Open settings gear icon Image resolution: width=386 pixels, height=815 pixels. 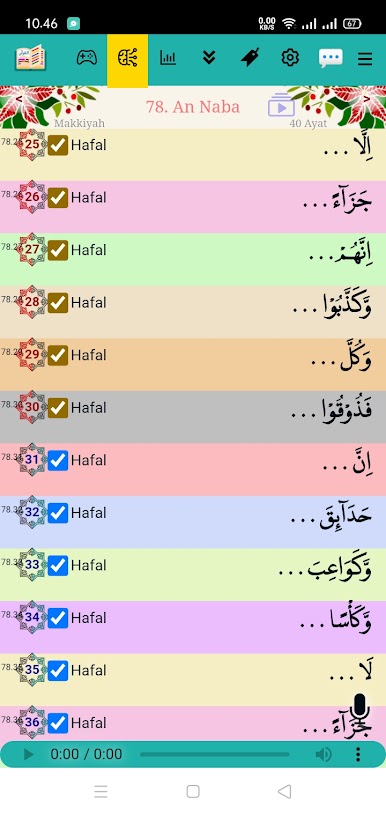(290, 58)
